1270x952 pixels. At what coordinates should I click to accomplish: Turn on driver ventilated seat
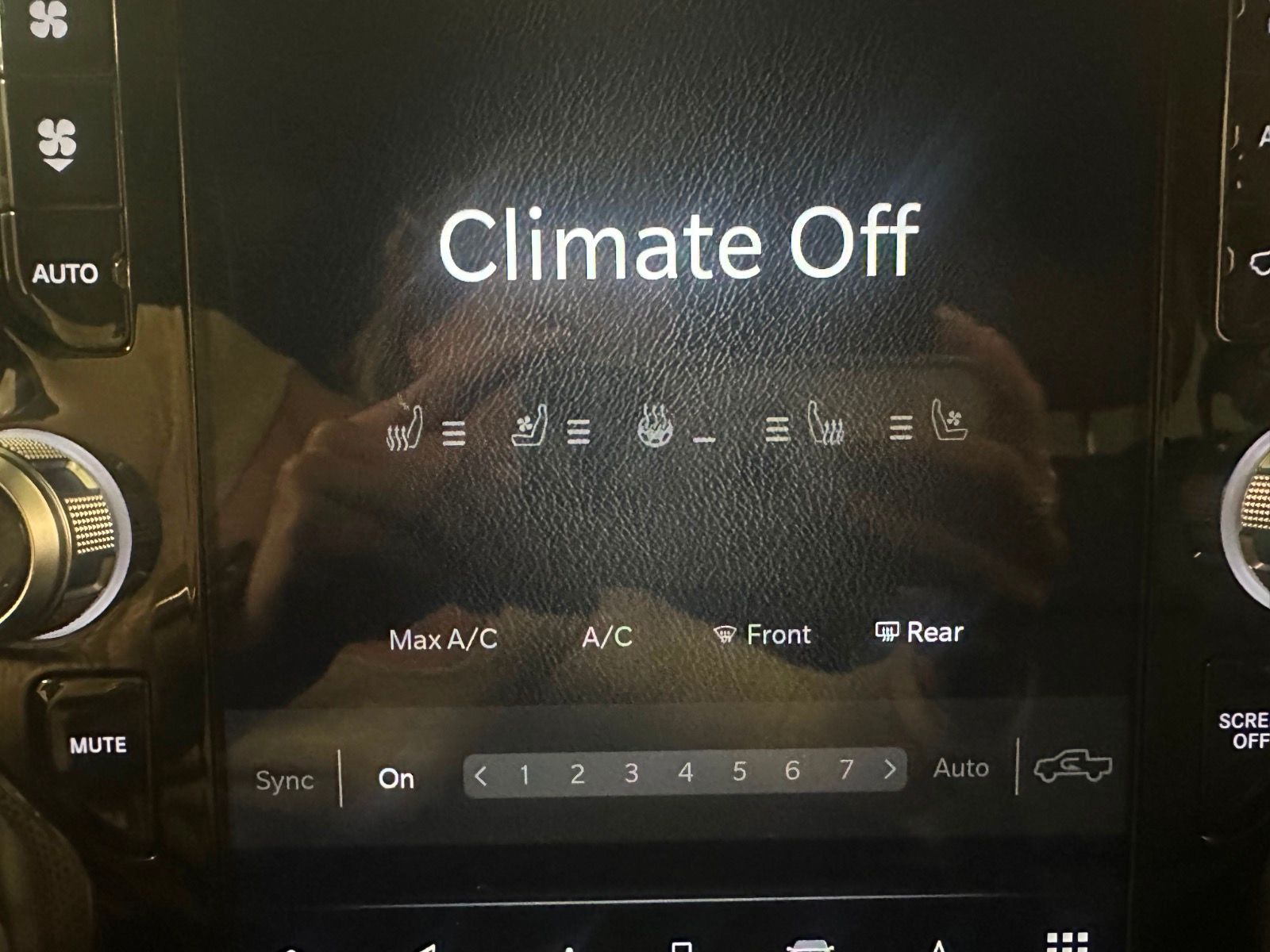coord(529,427)
